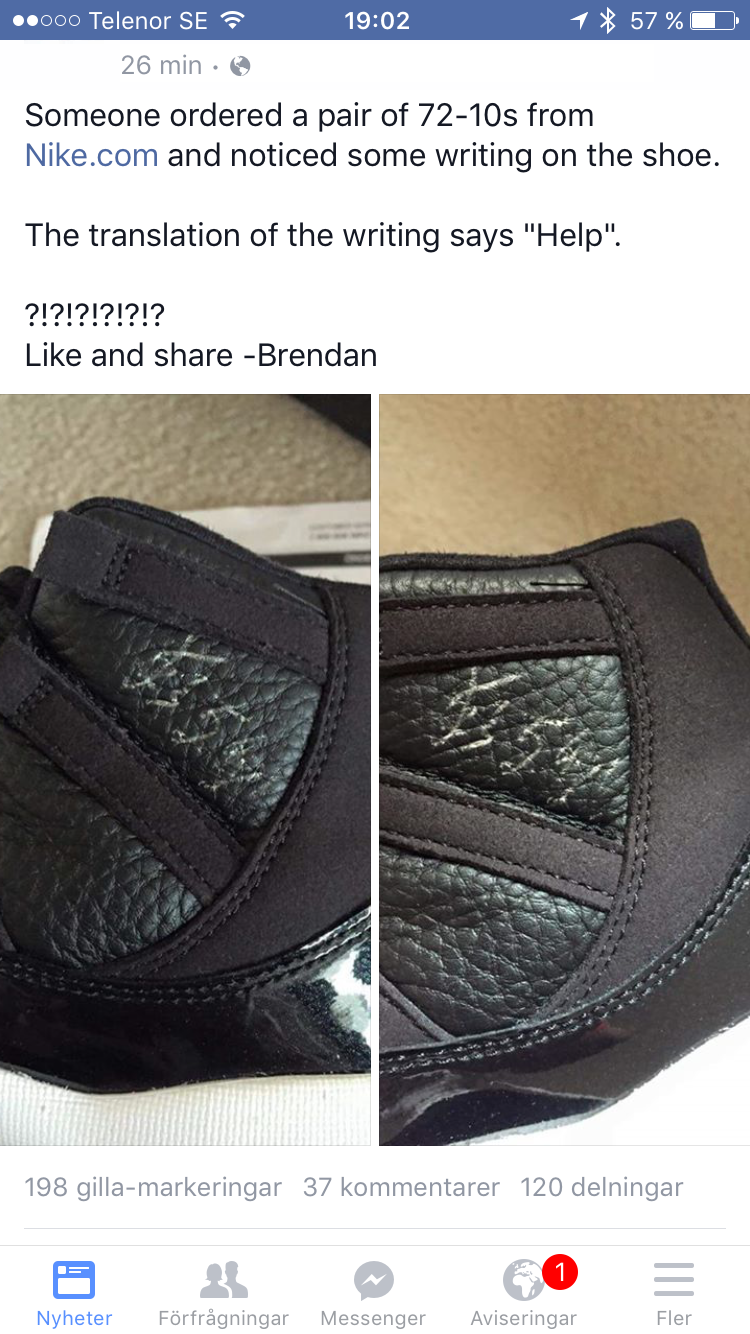View the right shoe photo

(564, 770)
